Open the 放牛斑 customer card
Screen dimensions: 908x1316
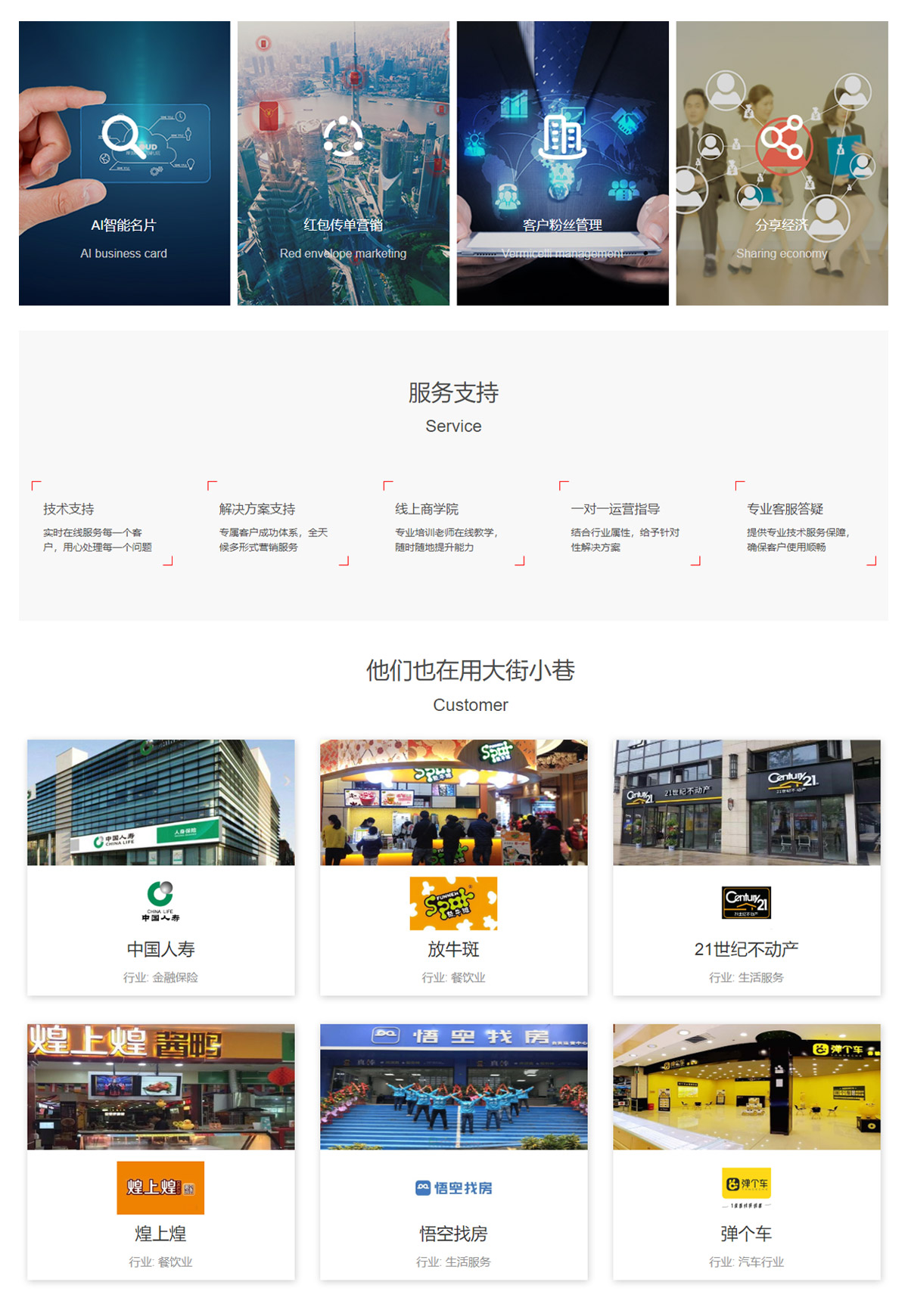click(x=453, y=867)
